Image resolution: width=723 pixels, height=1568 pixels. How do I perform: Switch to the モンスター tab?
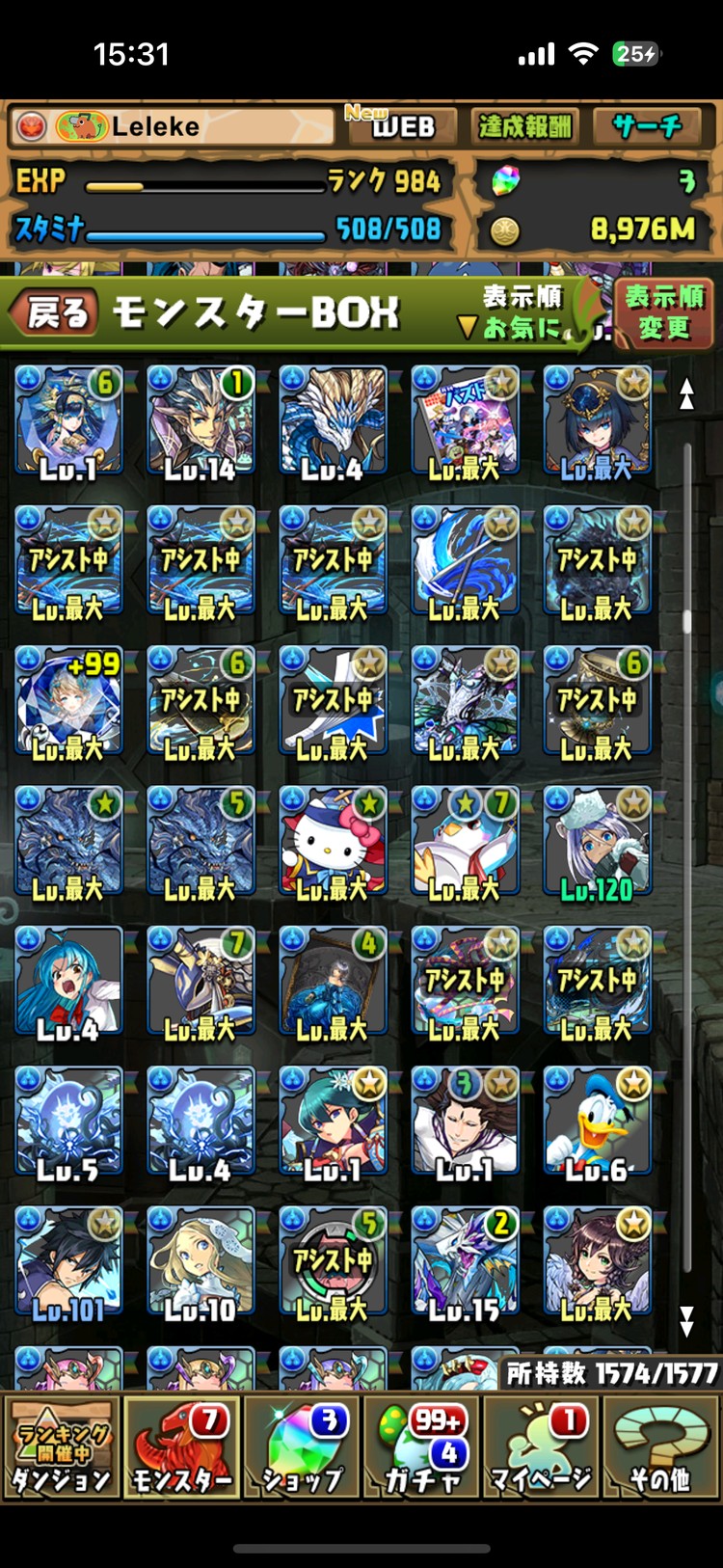[x=181, y=1448]
